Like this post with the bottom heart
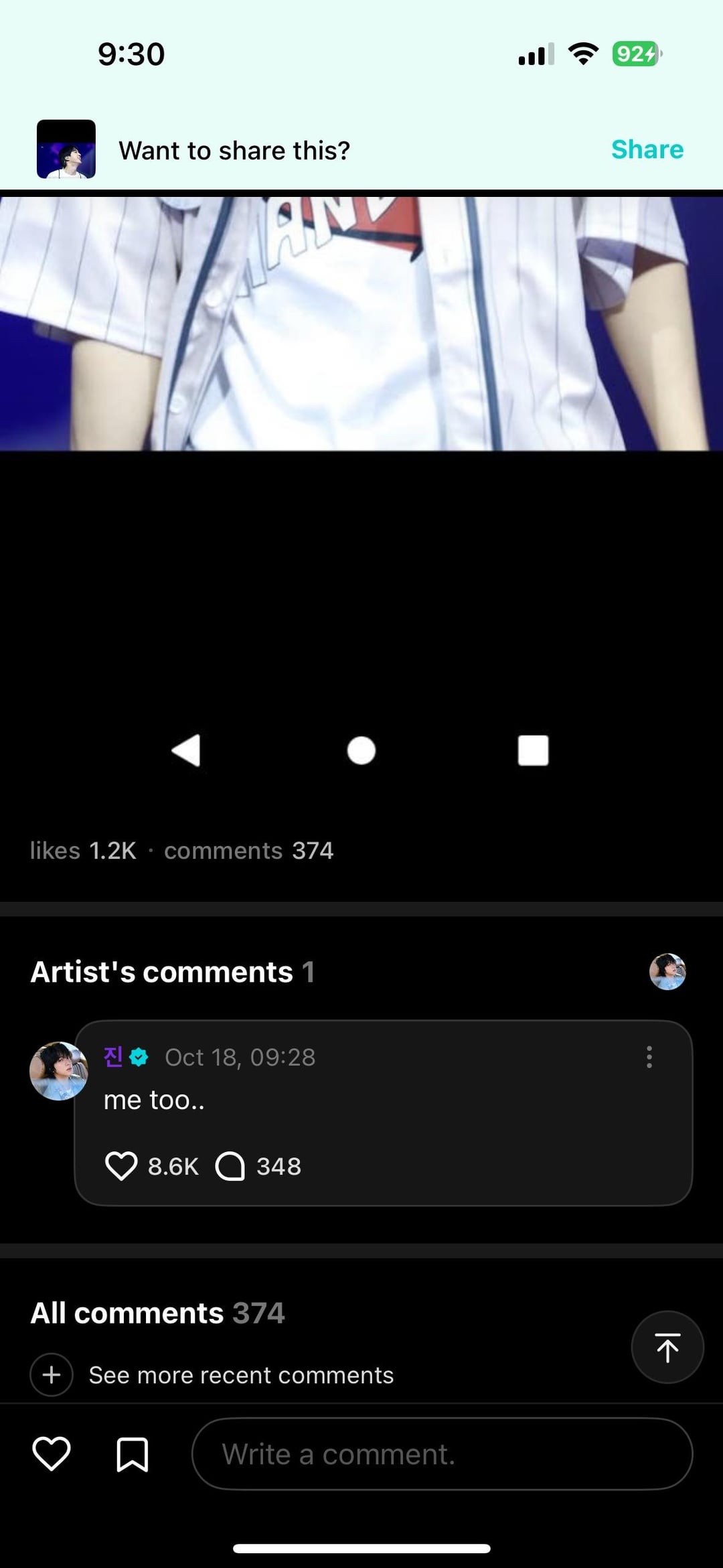Screen dimensions: 723x1568 pyautogui.click(x=52, y=1454)
